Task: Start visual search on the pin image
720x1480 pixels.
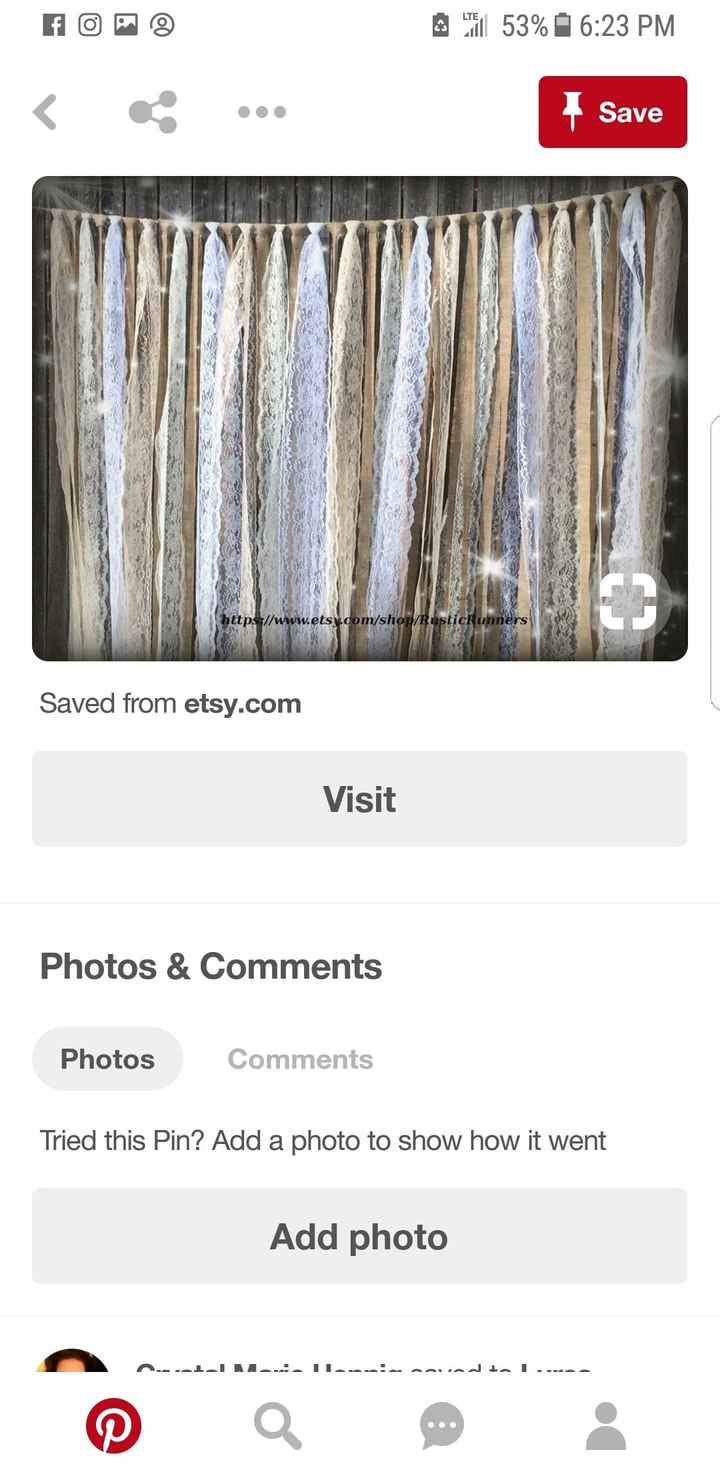Action: [628, 601]
